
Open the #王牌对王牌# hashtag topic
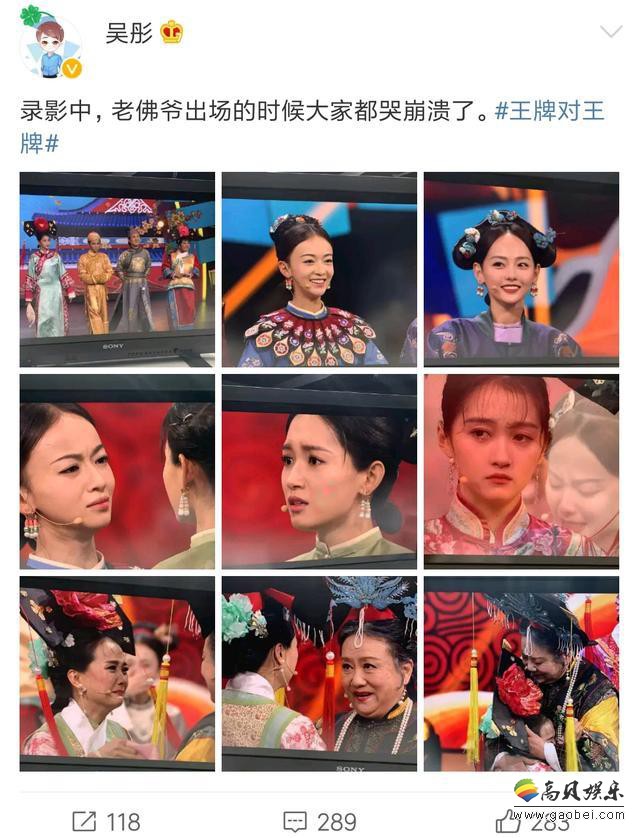coord(549,111)
